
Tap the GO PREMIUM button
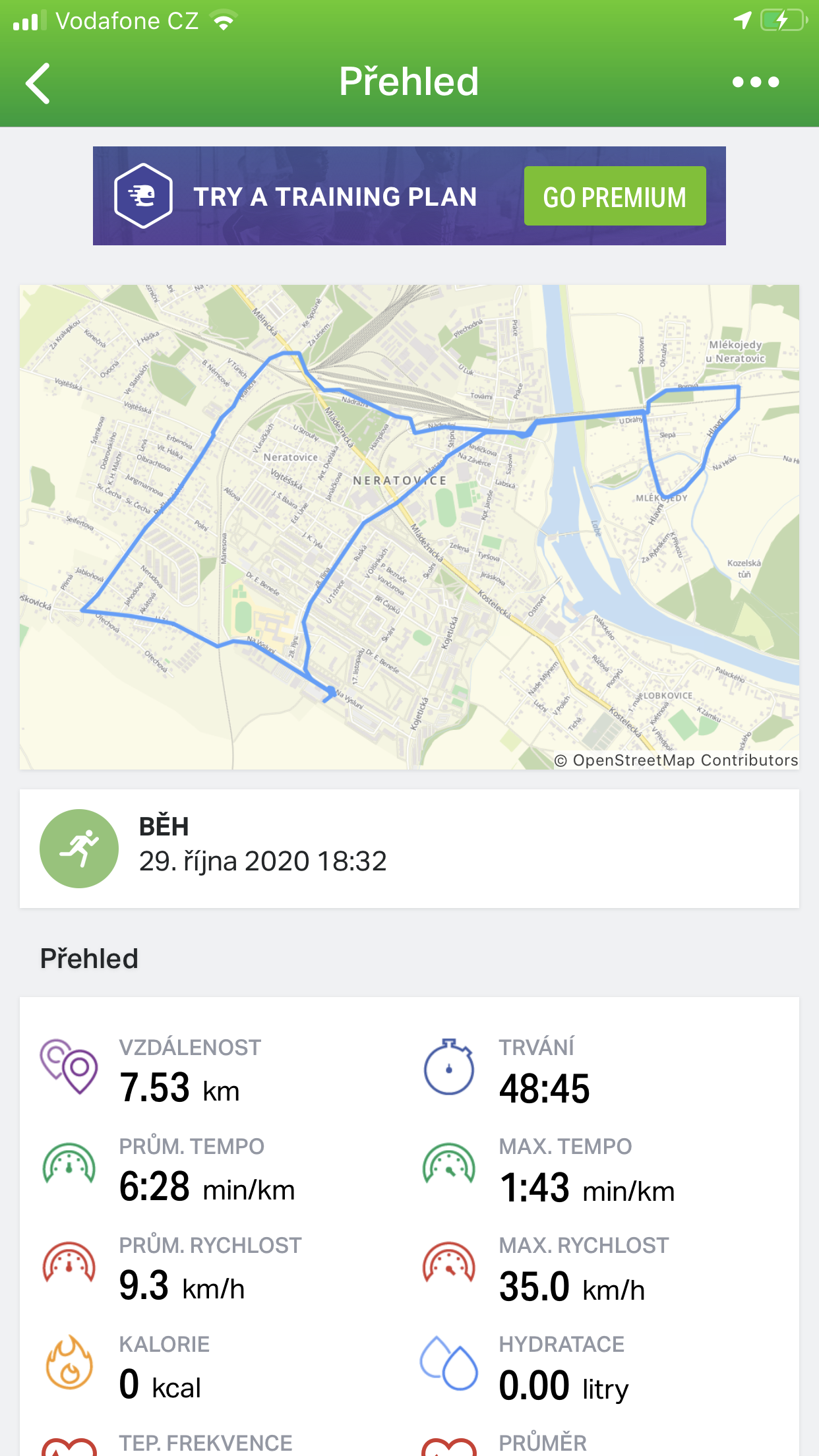tap(615, 197)
